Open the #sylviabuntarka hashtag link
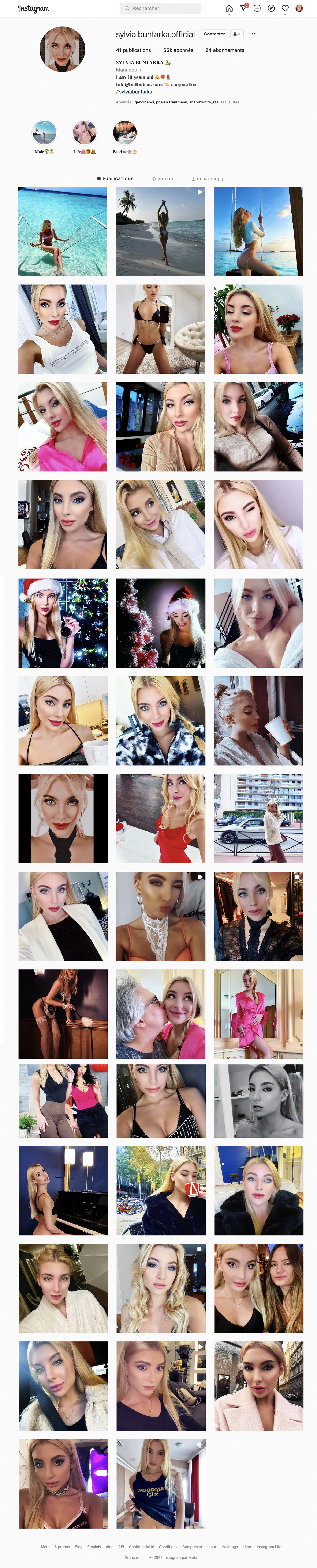This screenshot has width=317, height=1568. pyautogui.click(x=134, y=92)
